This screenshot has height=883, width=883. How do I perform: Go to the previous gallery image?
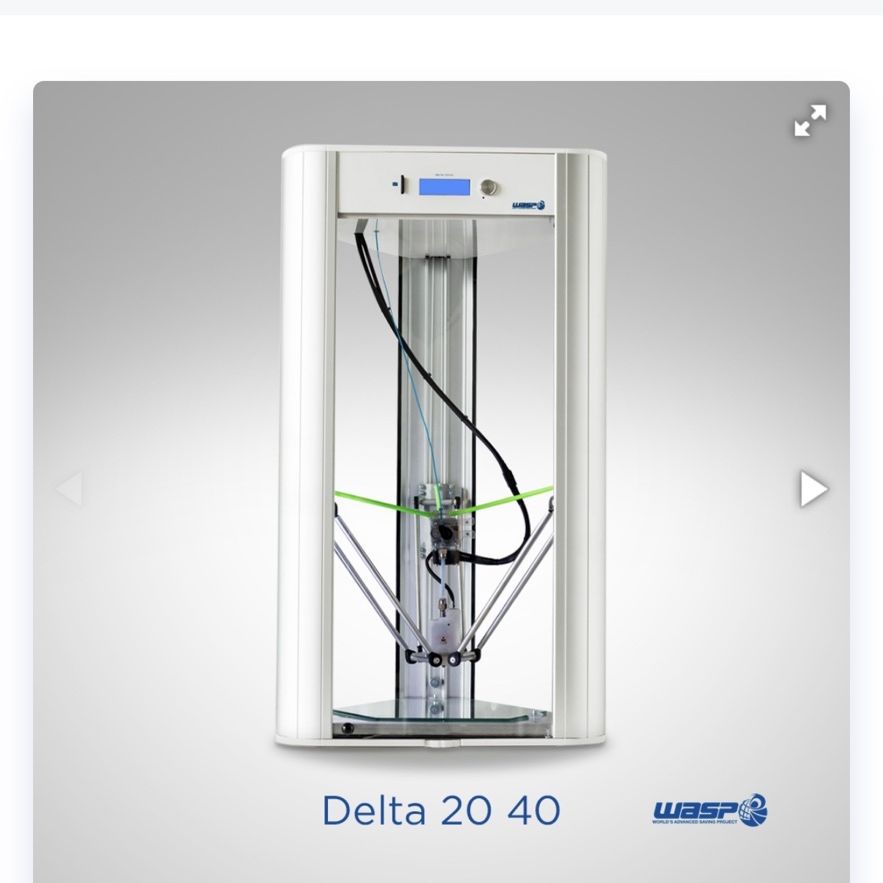pos(70,489)
